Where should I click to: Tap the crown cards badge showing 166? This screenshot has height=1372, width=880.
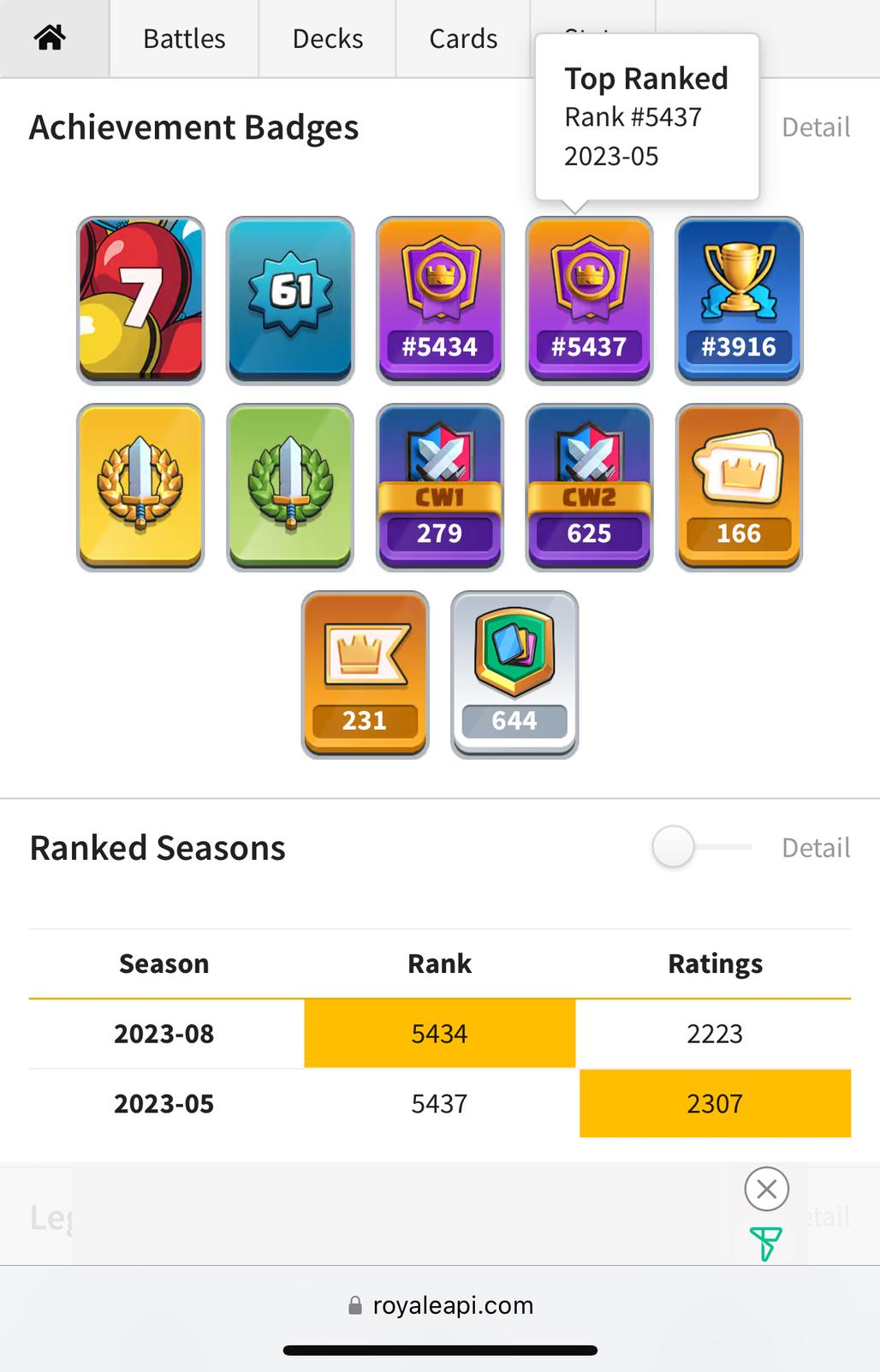[739, 486]
